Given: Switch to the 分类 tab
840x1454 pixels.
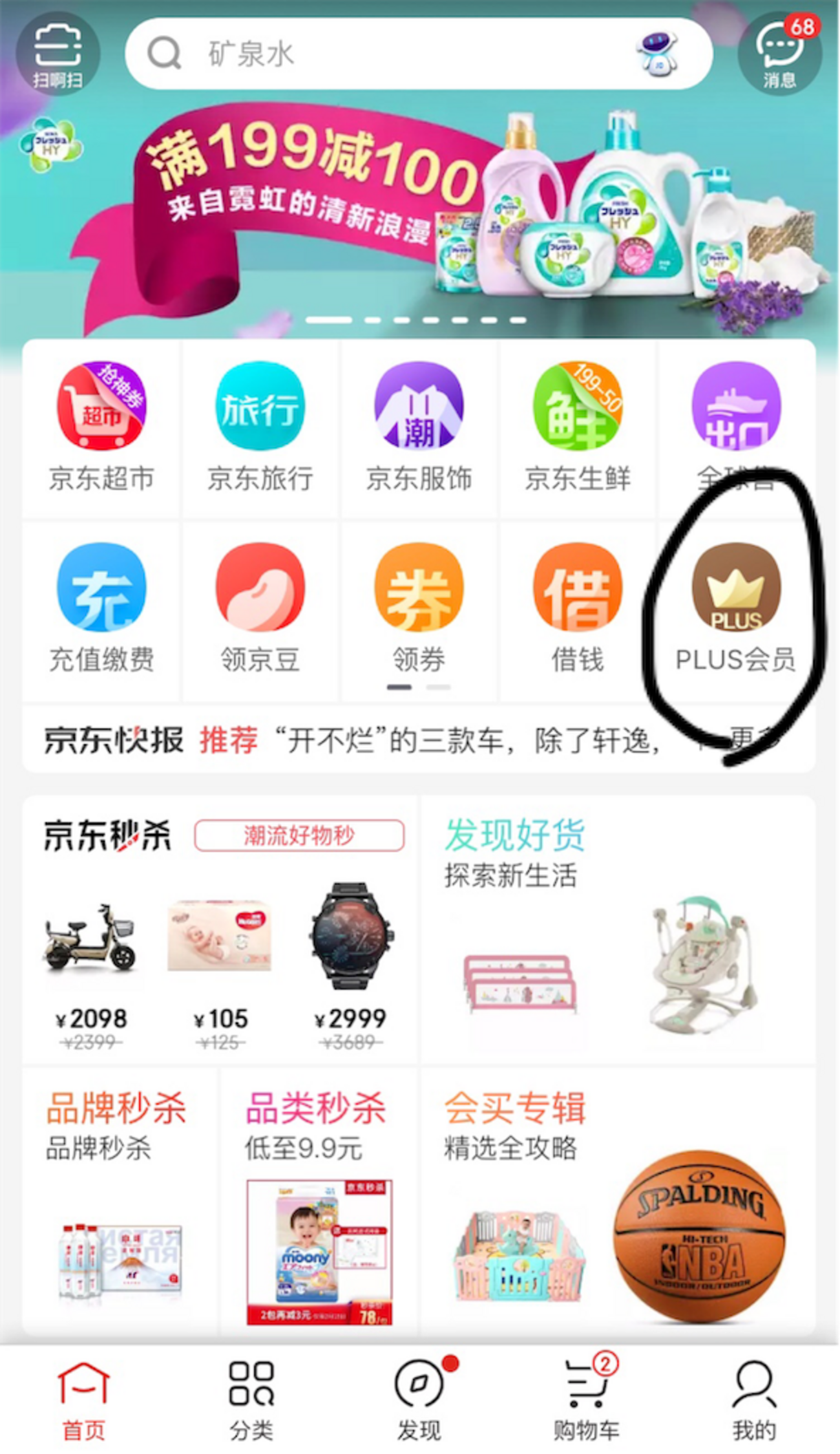Looking at the screenshot, I should [x=251, y=1400].
